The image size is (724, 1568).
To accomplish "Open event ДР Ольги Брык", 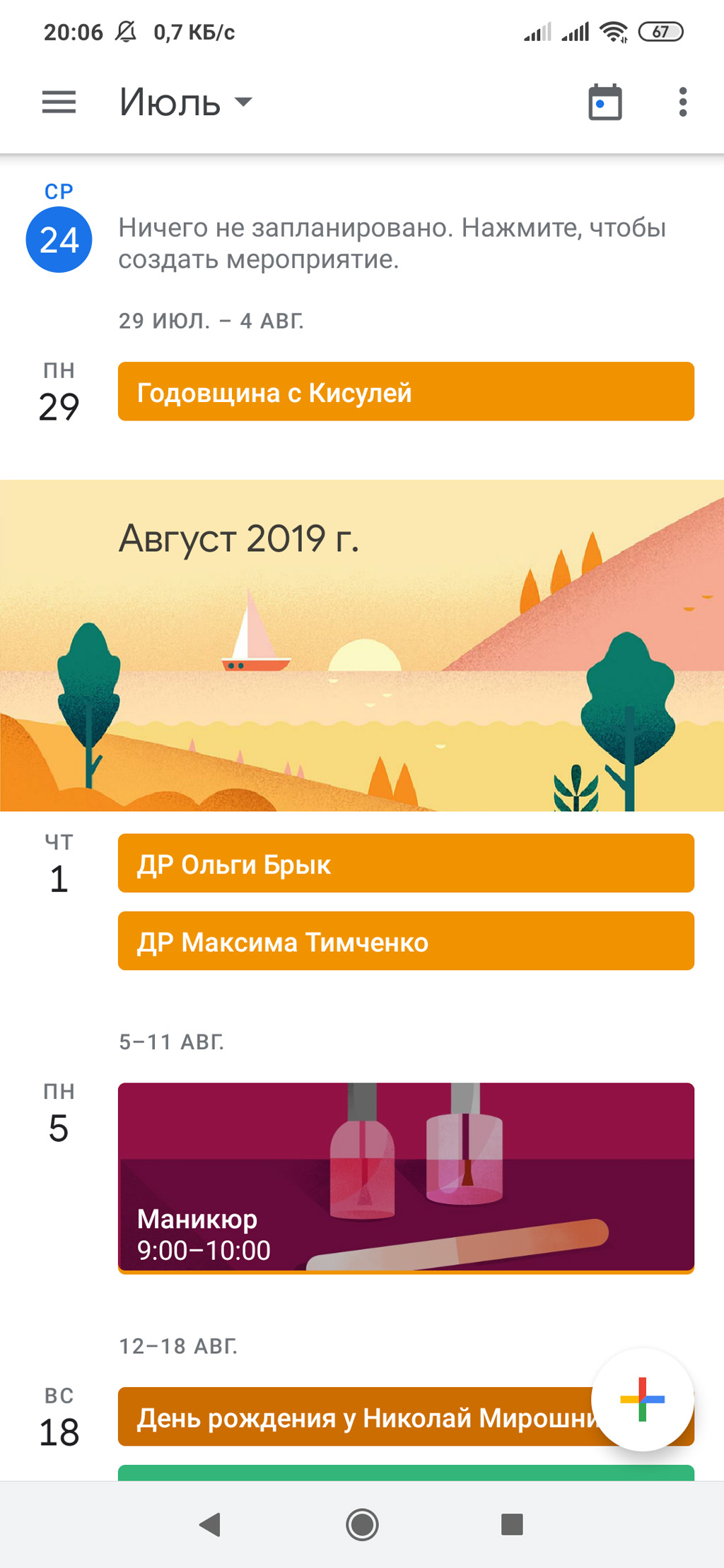I will (406, 863).
